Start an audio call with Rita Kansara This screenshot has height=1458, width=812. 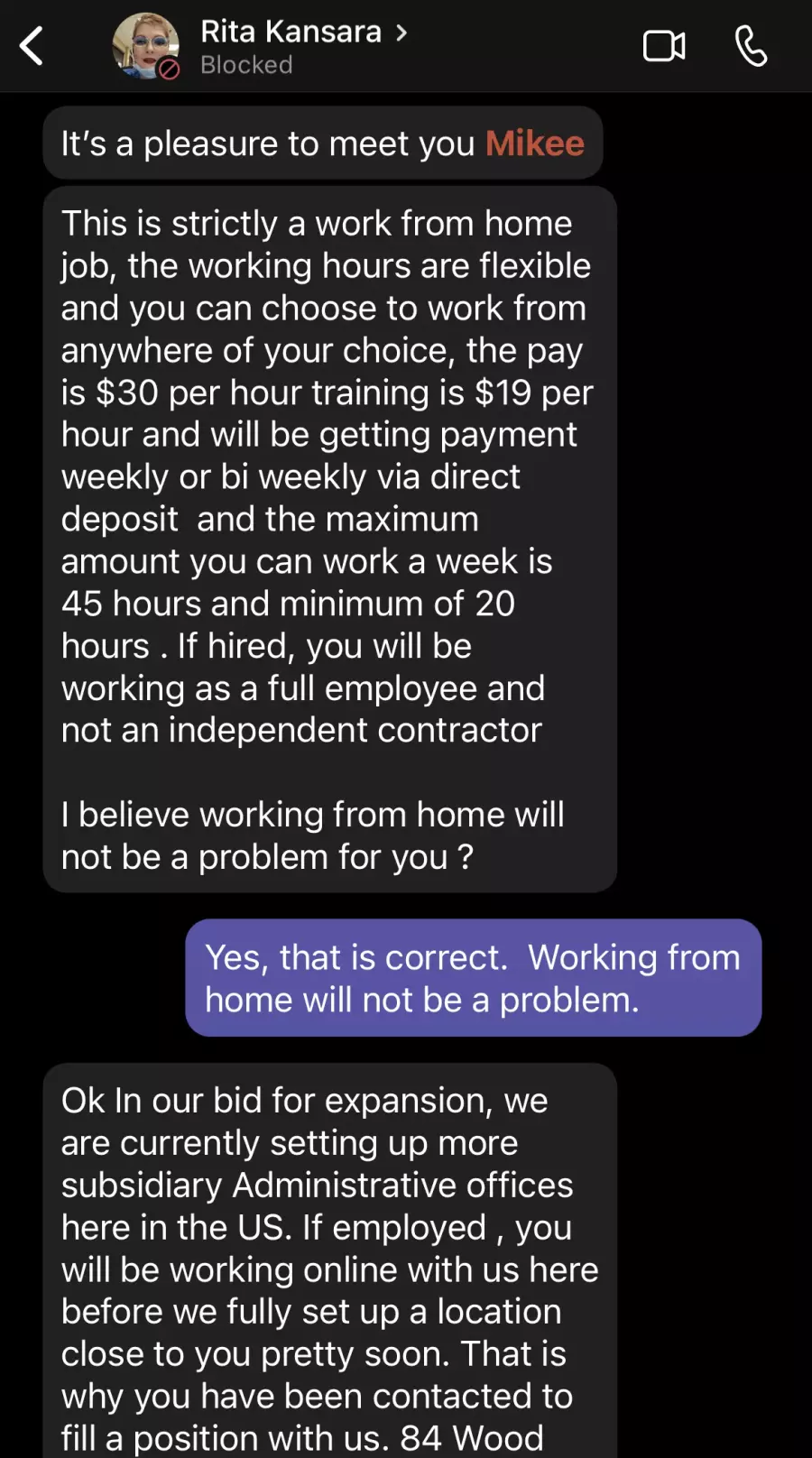click(x=751, y=46)
